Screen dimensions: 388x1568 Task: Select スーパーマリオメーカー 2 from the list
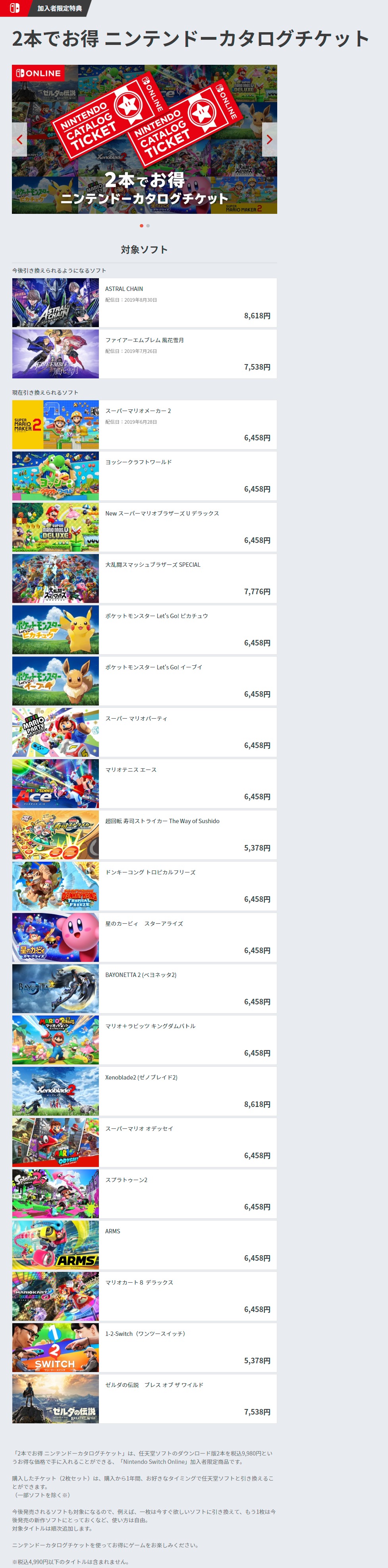click(x=144, y=425)
